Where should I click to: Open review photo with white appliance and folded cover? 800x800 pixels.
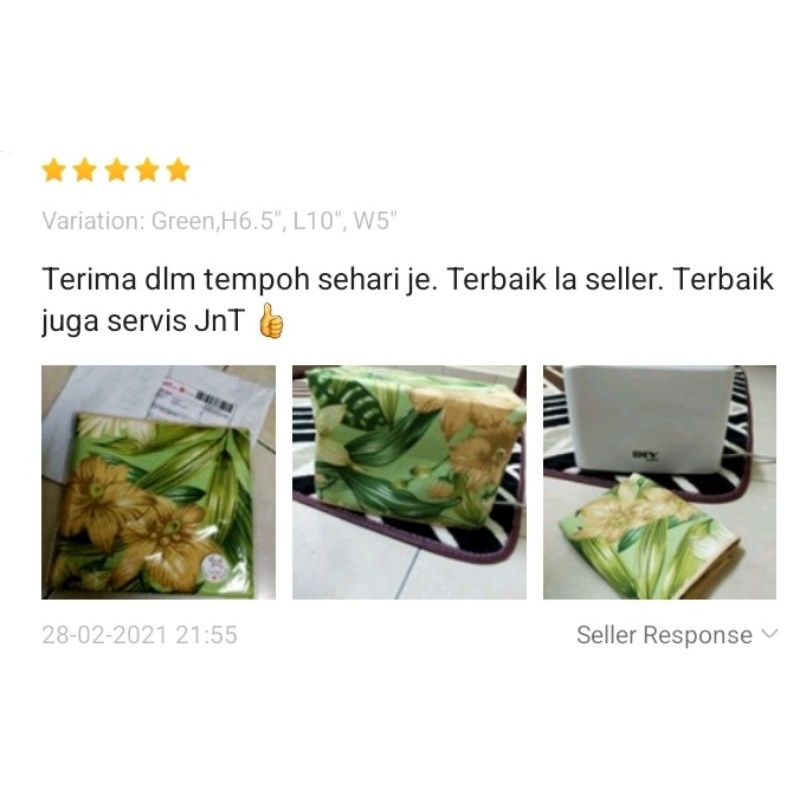[x=659, y=482]
